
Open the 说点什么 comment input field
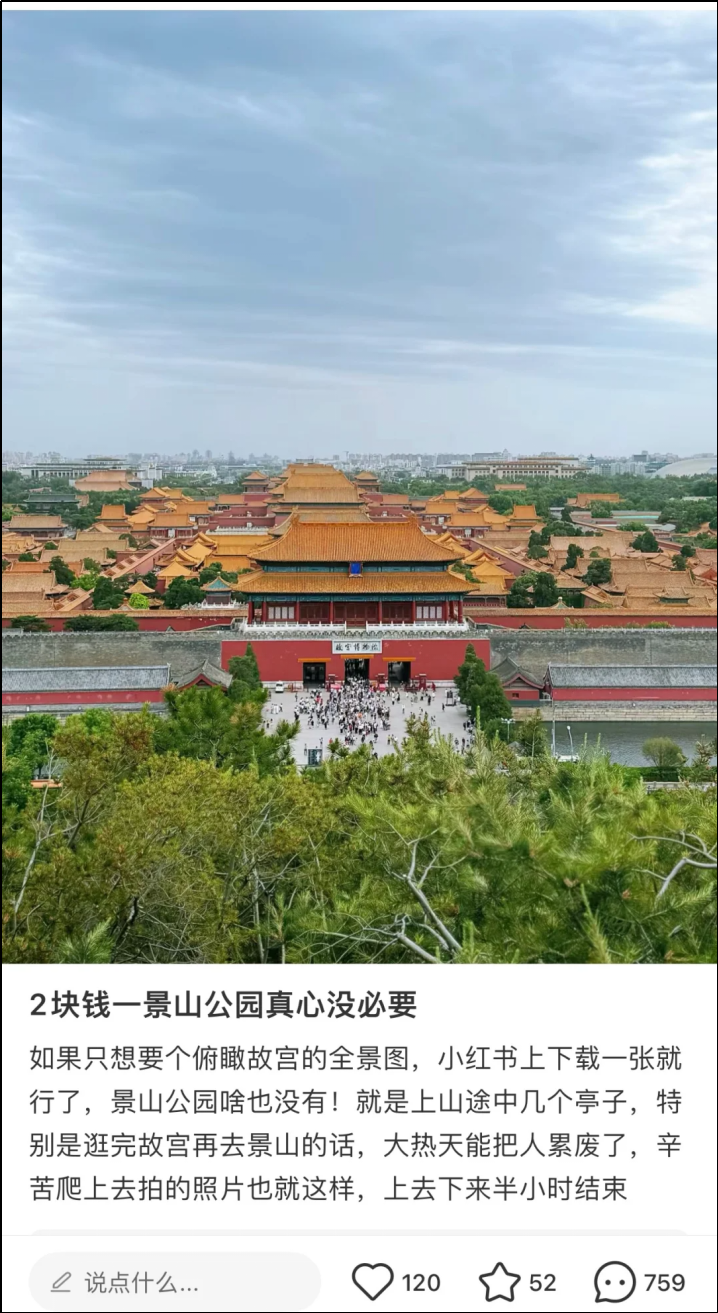coord(174,1282)
